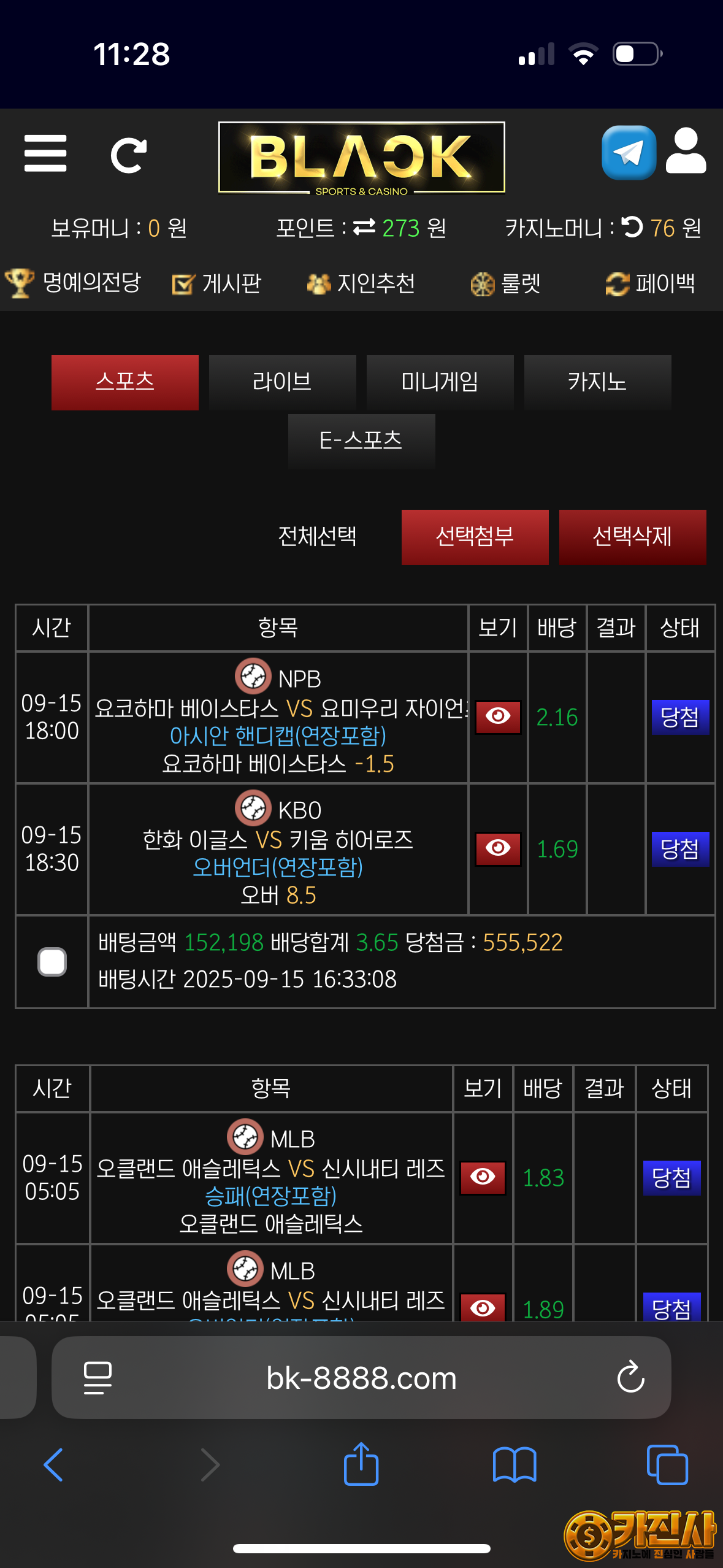This screenshot has width=723, height=1568.
Task: Open the 페이백 payback page
Action: click(x=650, y=283)
